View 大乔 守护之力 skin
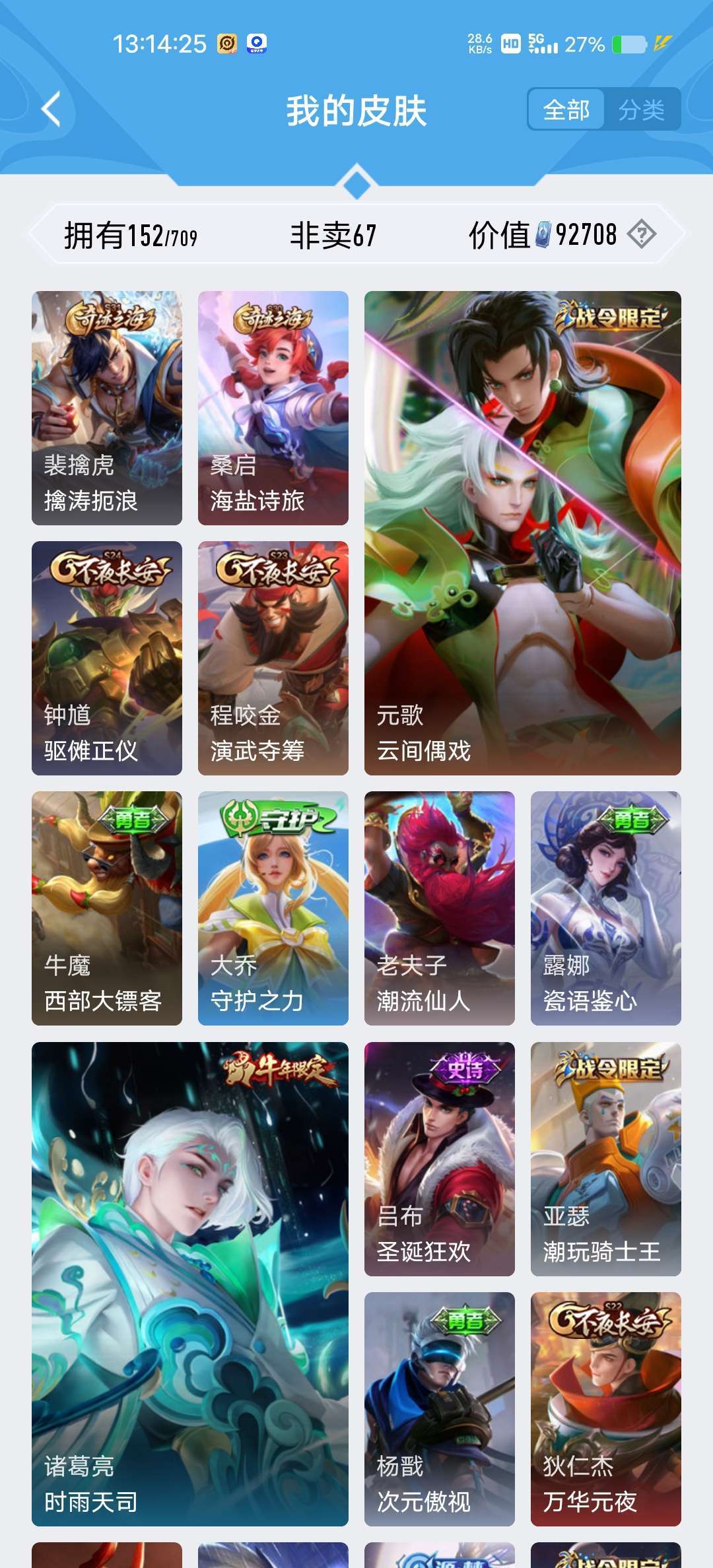The width and height of the screenshot is (713, 1568). [x=273, y=908]
